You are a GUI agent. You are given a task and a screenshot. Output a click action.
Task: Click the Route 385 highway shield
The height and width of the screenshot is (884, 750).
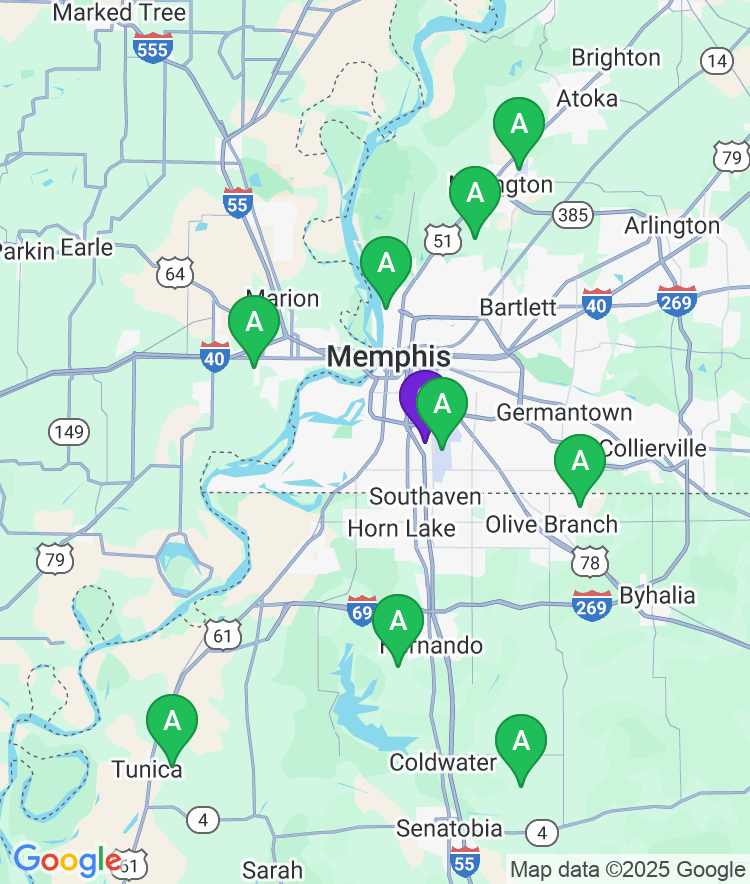pyautogui.click(x=573, y=212)
